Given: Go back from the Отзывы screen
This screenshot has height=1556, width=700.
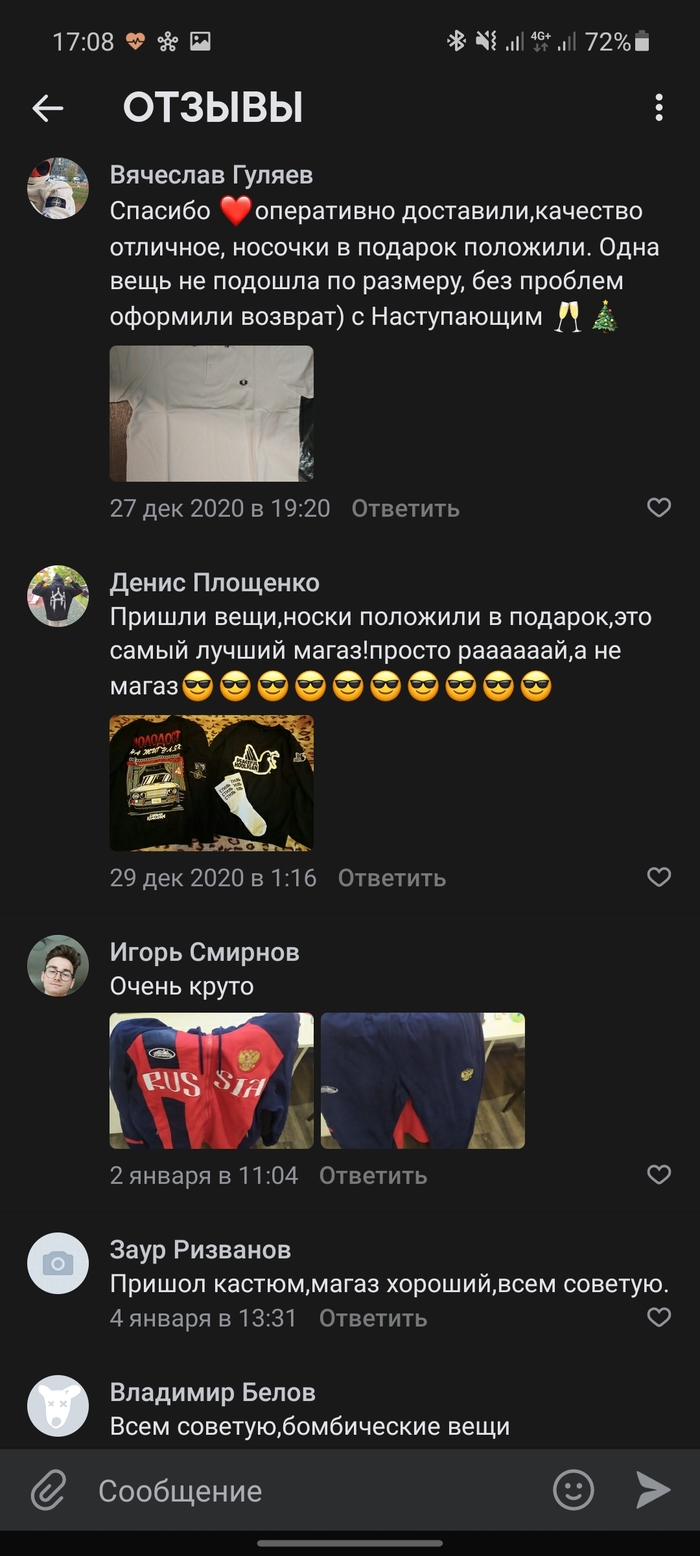Looking at the screenshot, I should pos(47,108).
